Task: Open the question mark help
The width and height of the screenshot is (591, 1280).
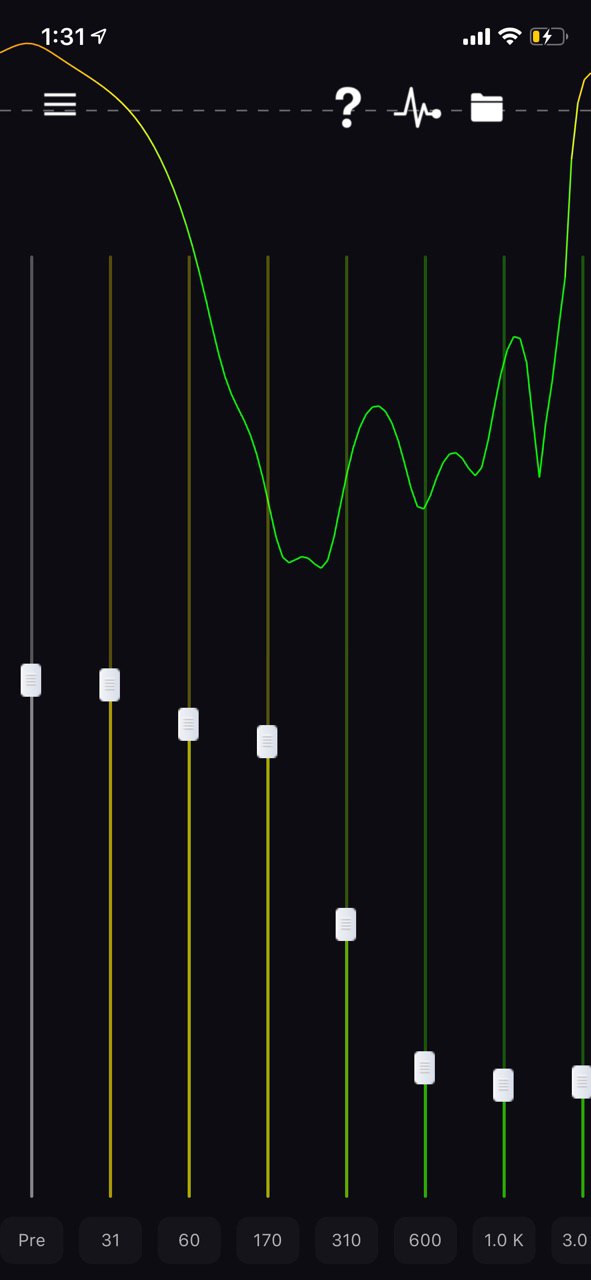Action: click(347, 107)
